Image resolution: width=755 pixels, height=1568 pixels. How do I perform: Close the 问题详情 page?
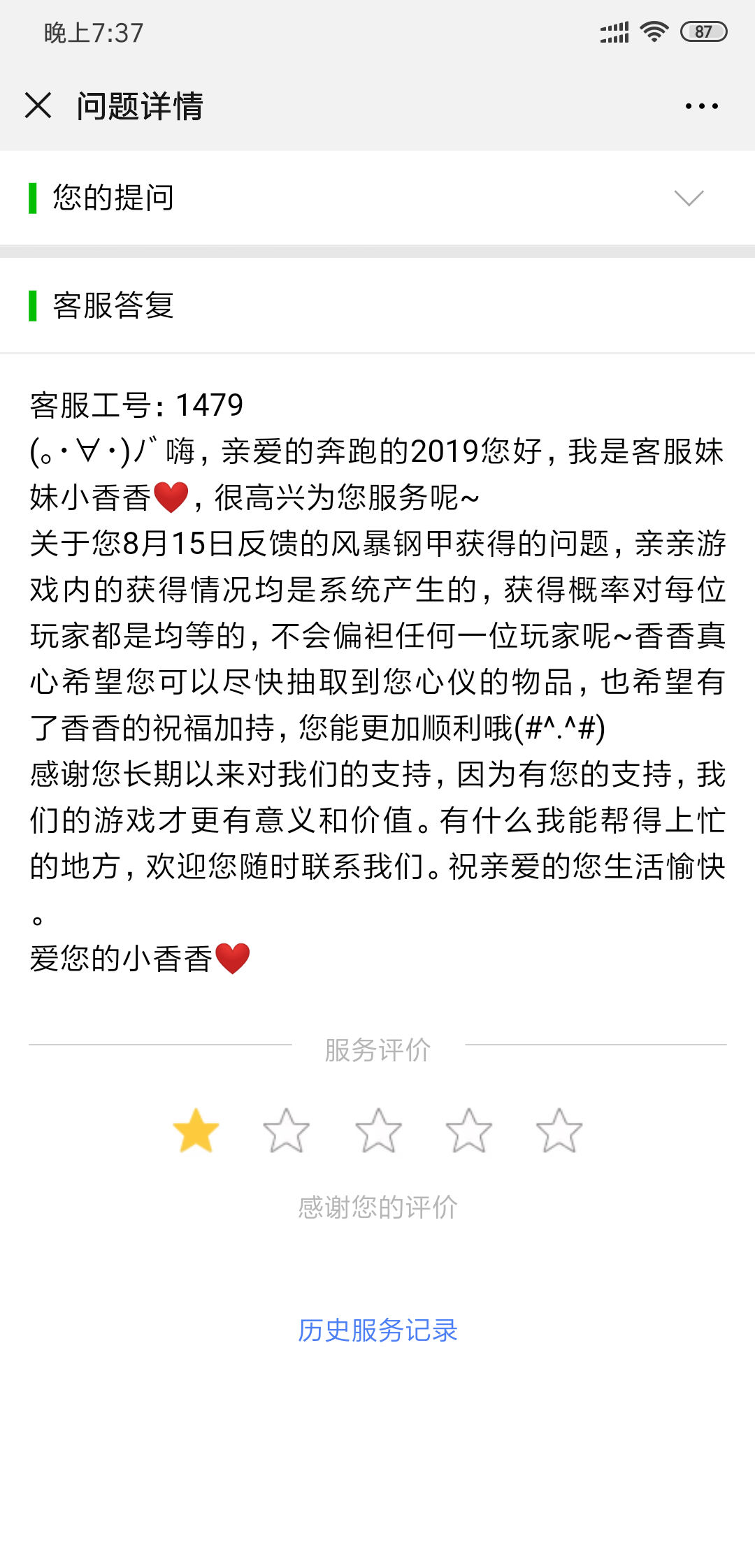click(x=38, y=106)
